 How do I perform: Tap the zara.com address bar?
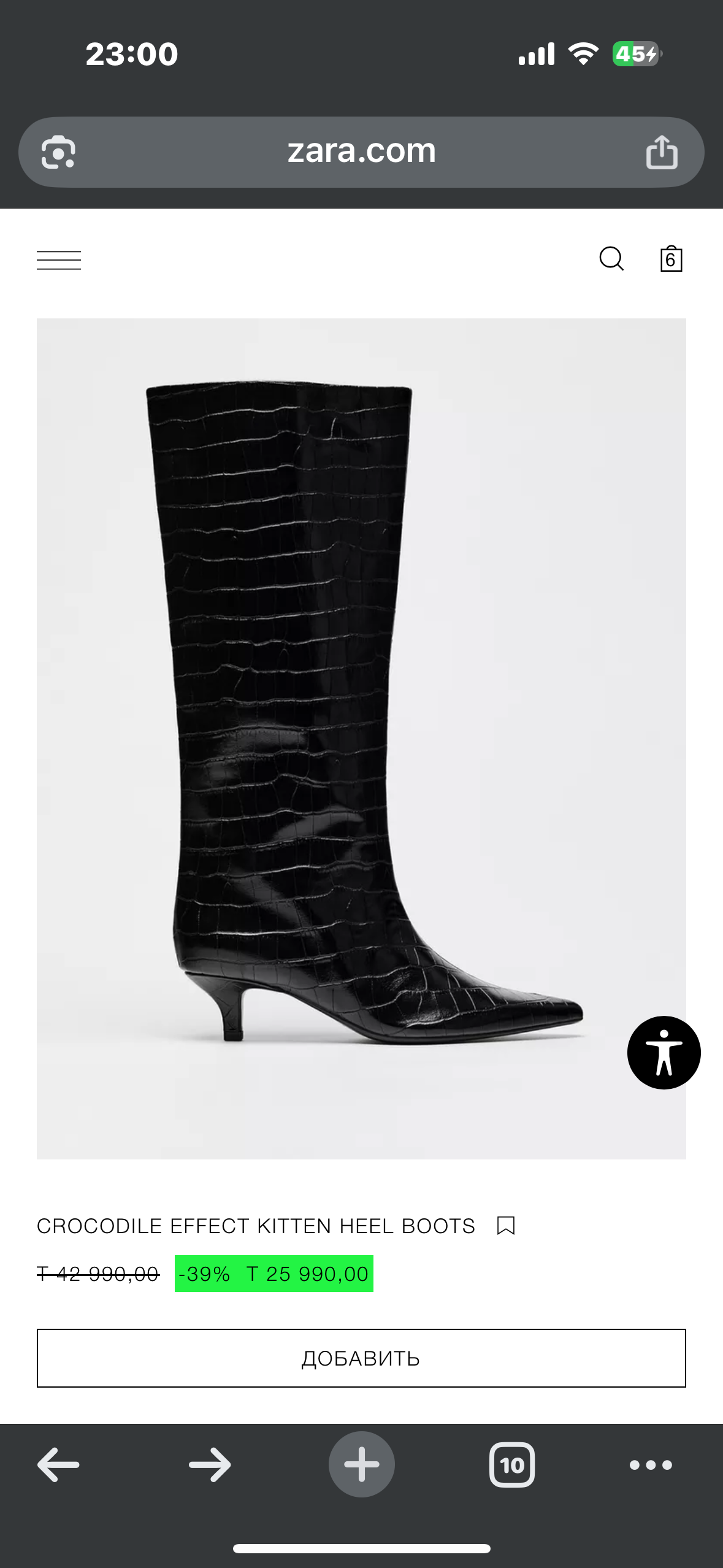[x=361, y=151]
